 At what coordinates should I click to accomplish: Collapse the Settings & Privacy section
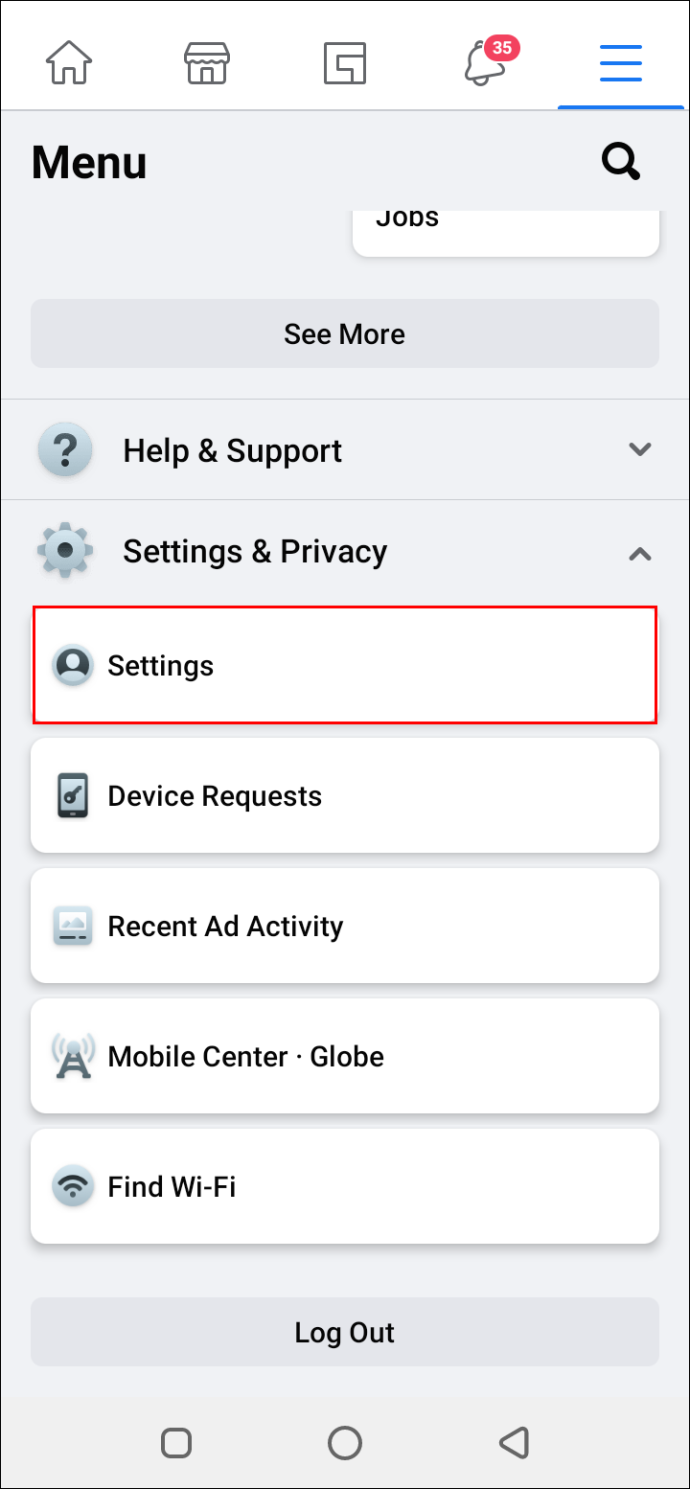tap(345, 551)
